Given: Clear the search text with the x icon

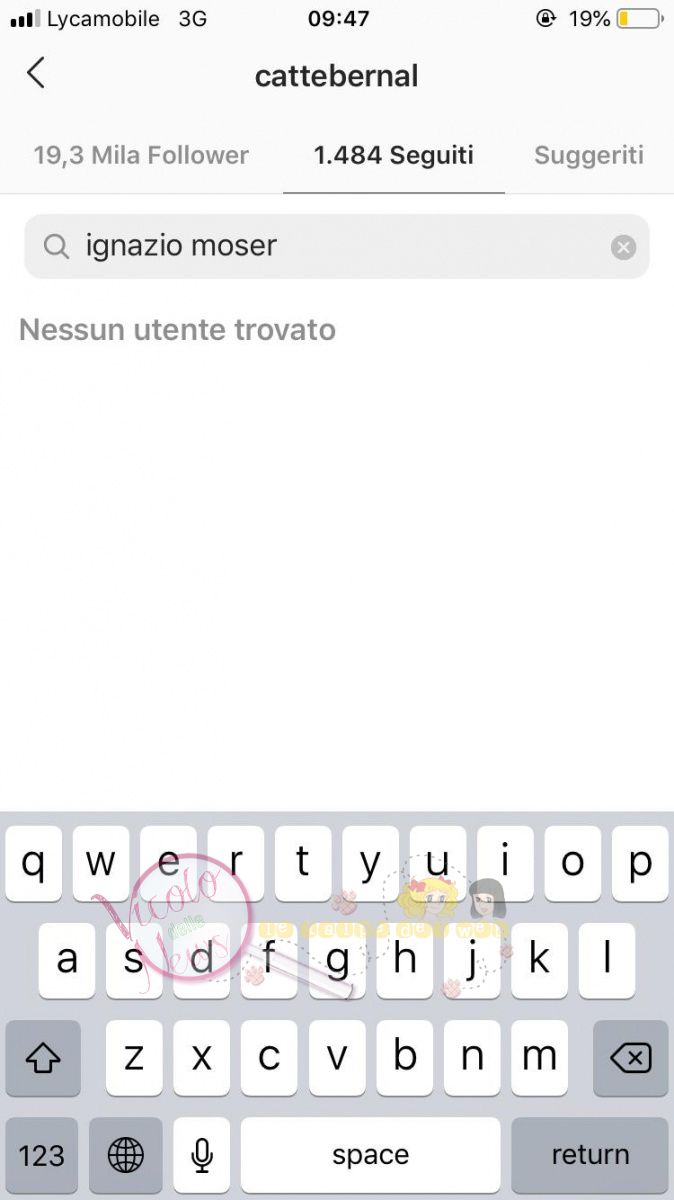Looking at the screenshot, I should pos(623,247).
